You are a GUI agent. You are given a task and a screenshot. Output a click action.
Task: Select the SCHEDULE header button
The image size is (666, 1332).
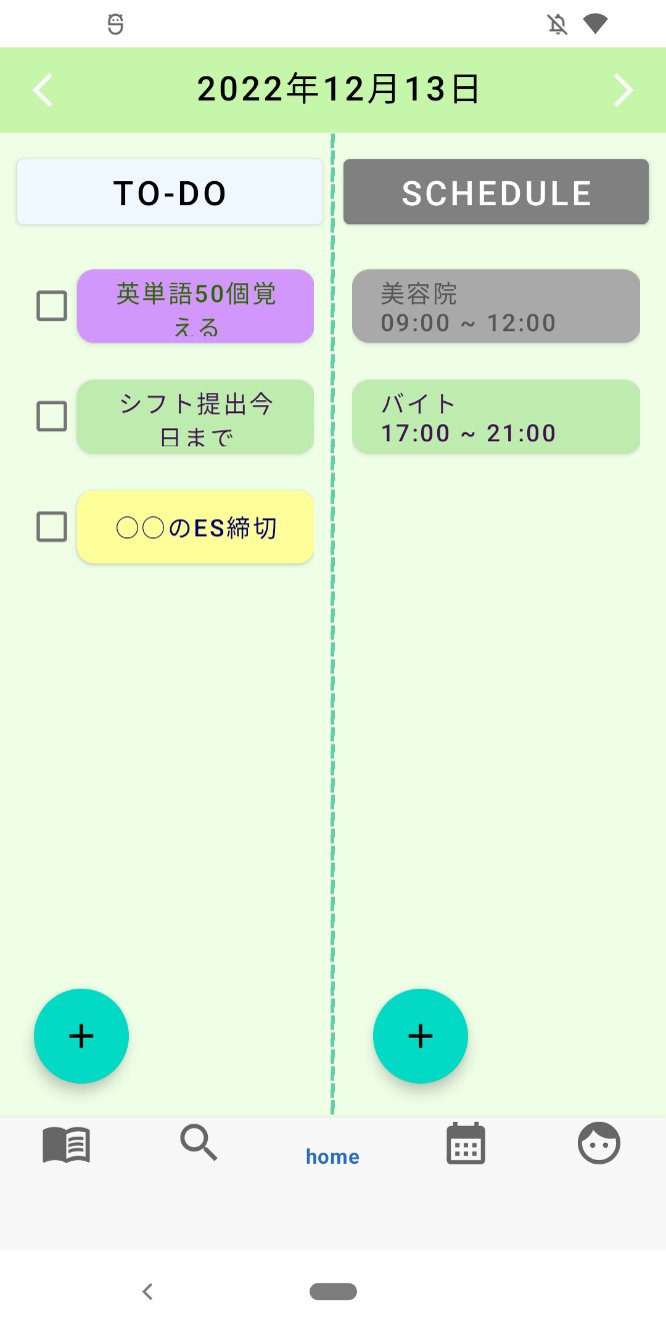pyautogui.click(x=496, y=192)
